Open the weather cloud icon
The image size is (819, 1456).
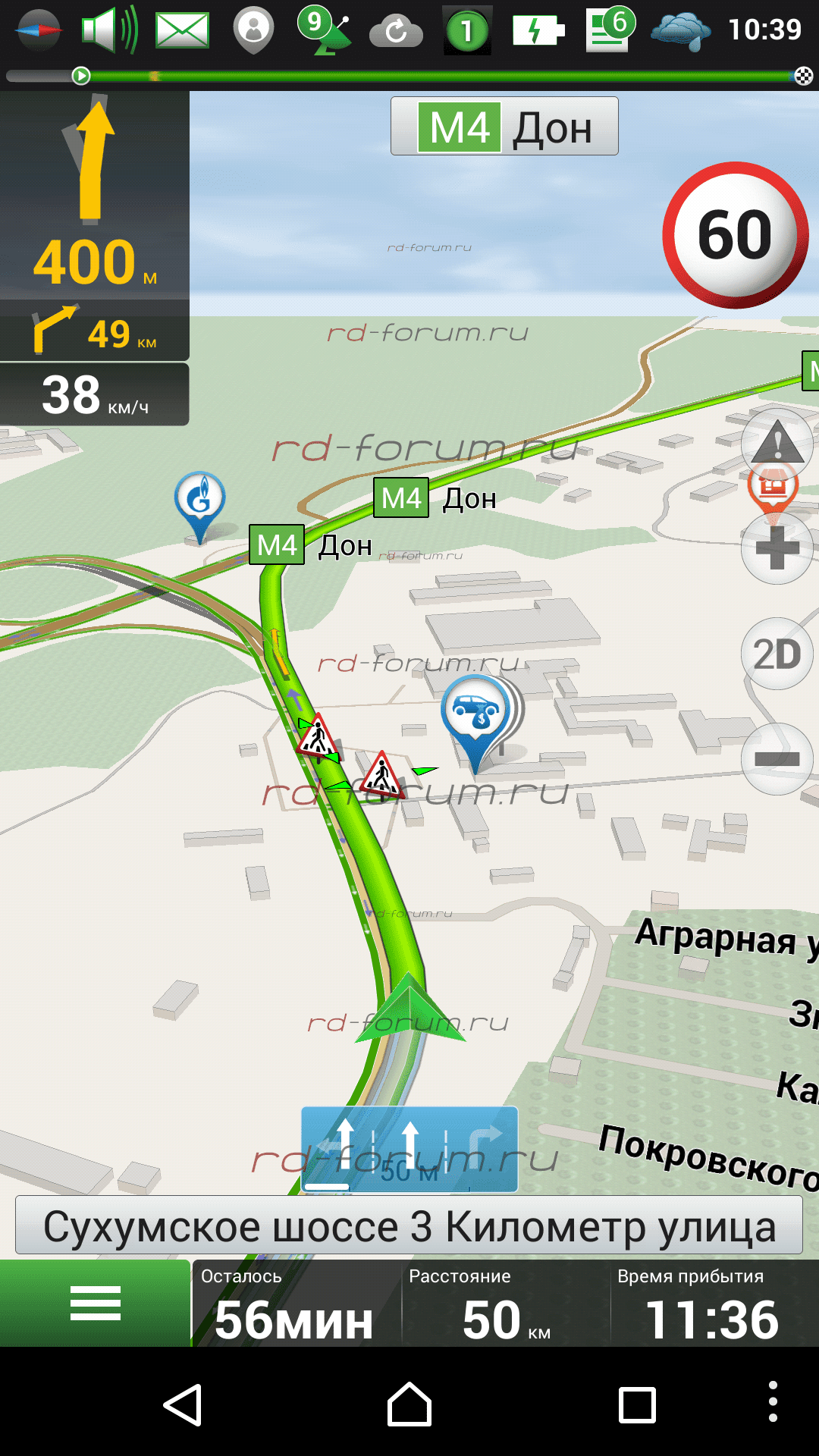(680, 31)
